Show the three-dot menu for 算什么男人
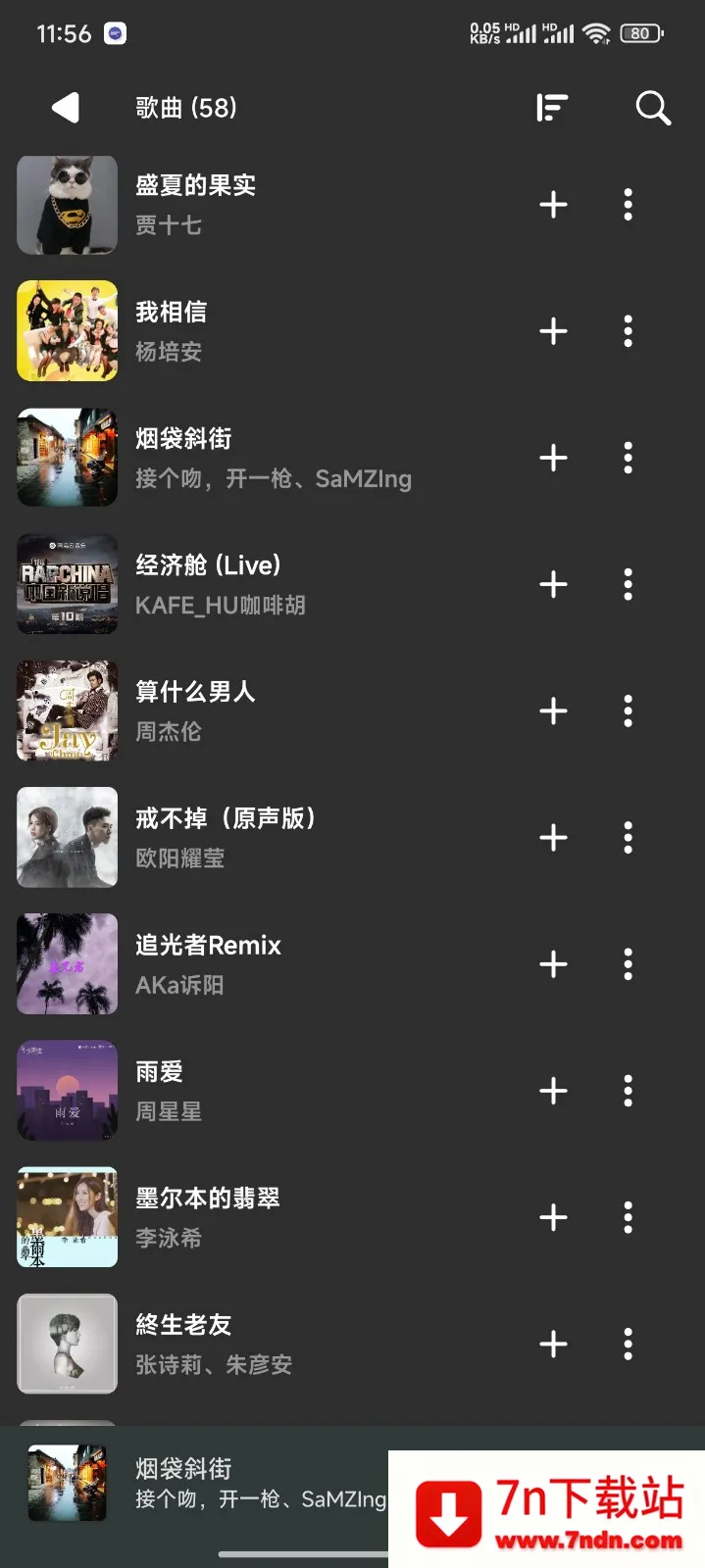 click(629, 710)
